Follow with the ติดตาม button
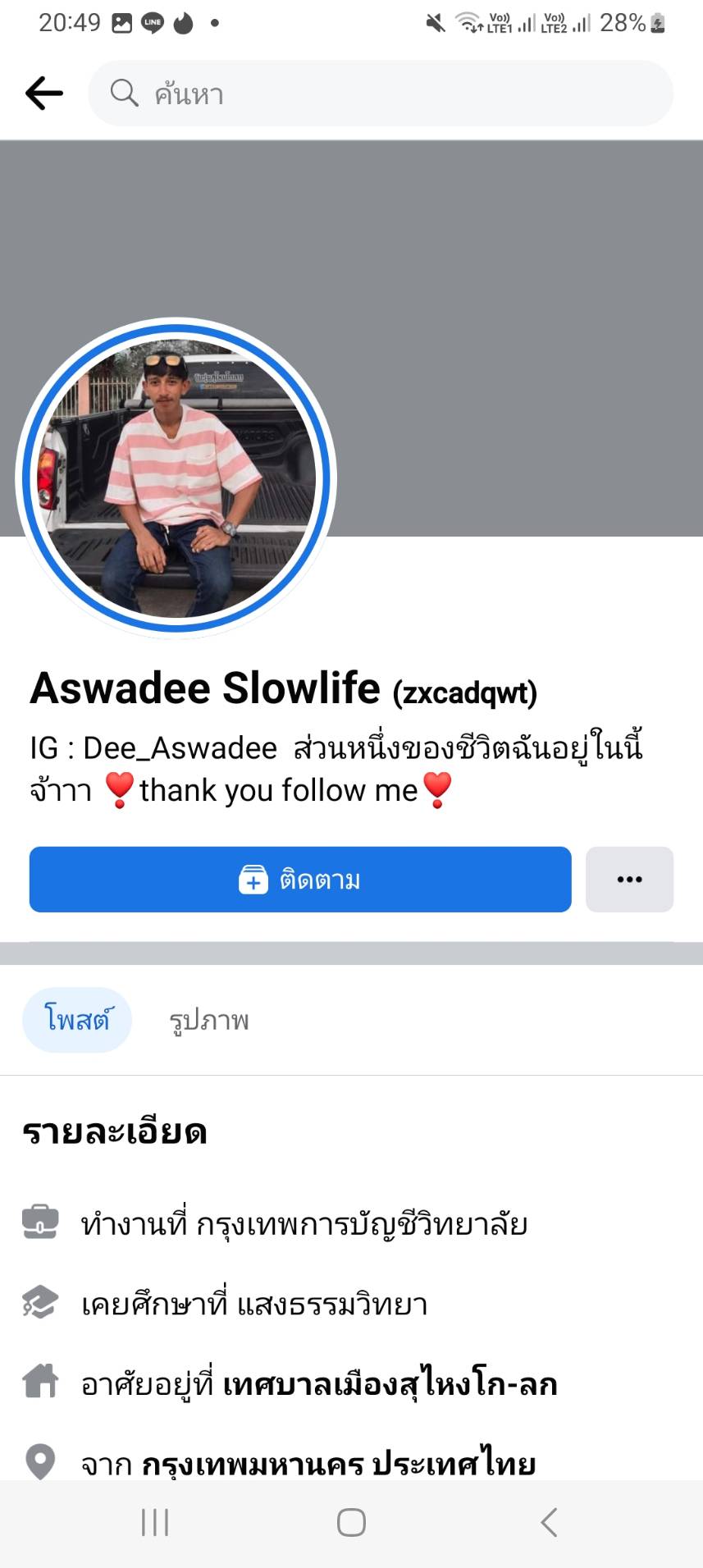703x1568 pixels. [300, 880]
